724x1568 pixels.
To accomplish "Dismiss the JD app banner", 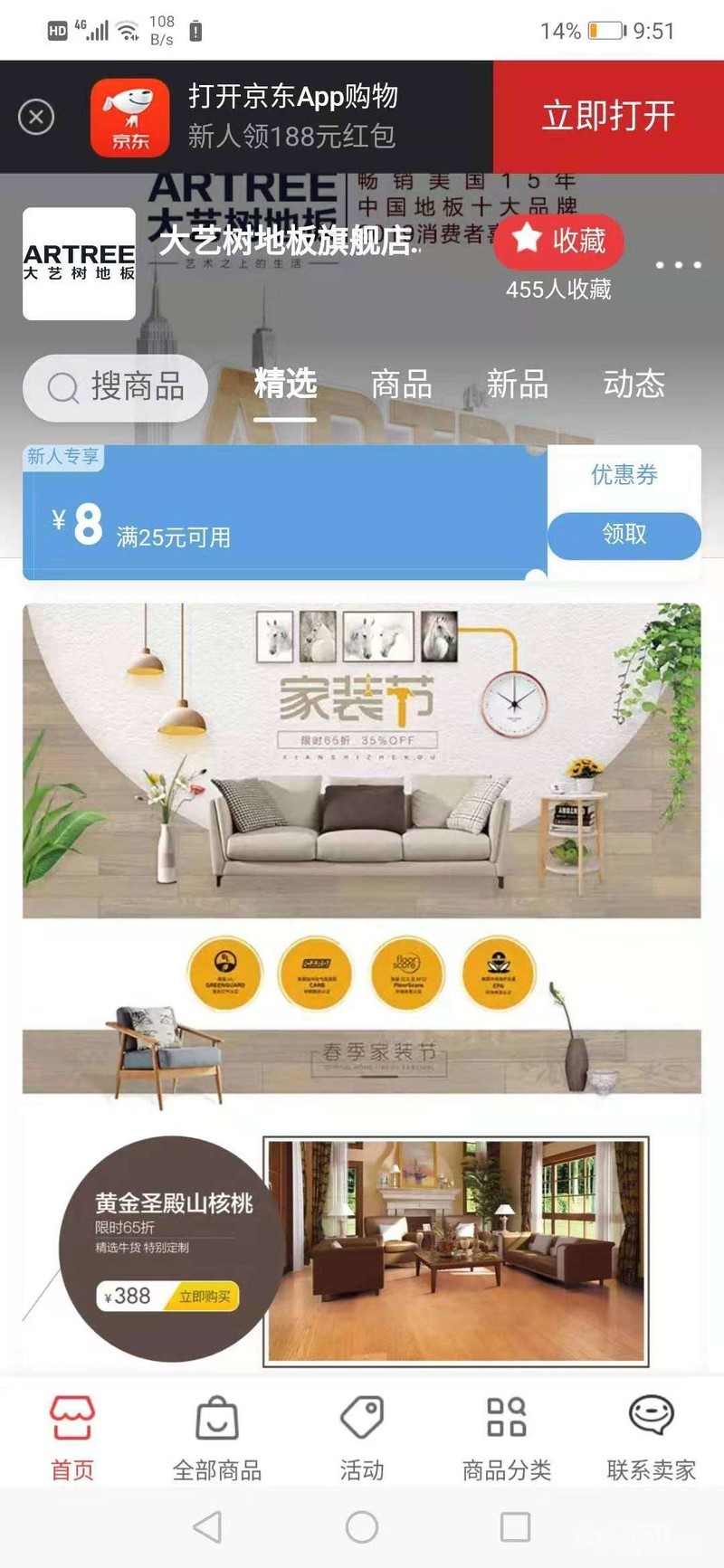I will (x=36, y=117).
